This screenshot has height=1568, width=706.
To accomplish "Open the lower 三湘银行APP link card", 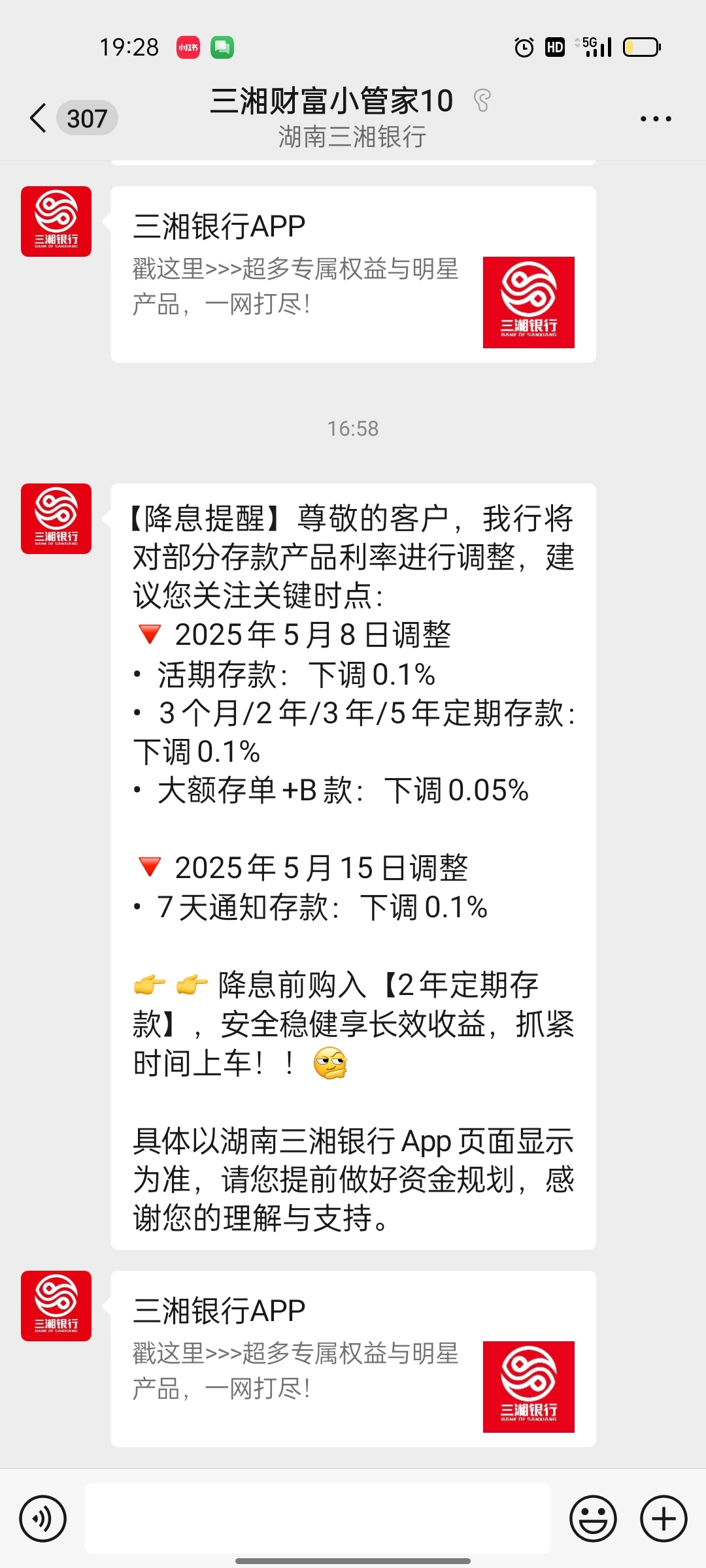I will click(353, 1359).
